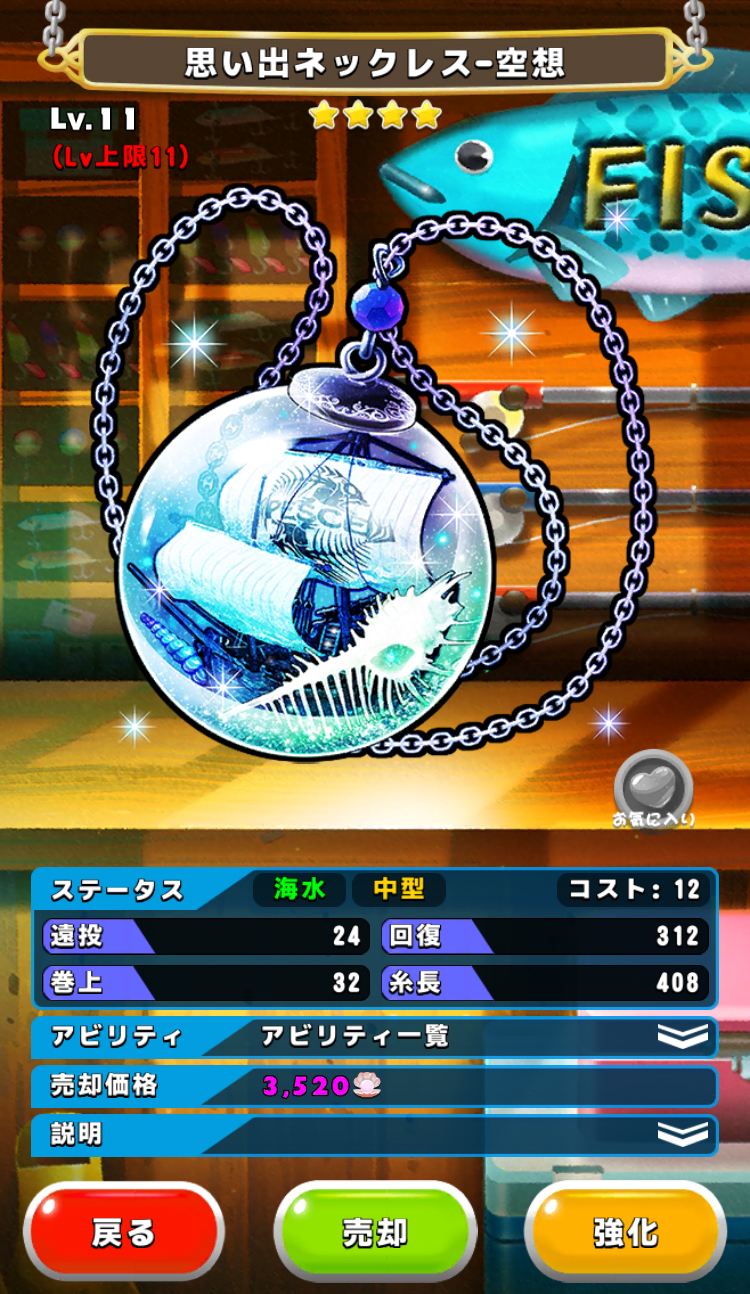
Task: Sell the item with 売却 button
Action: pos(374,1232)
